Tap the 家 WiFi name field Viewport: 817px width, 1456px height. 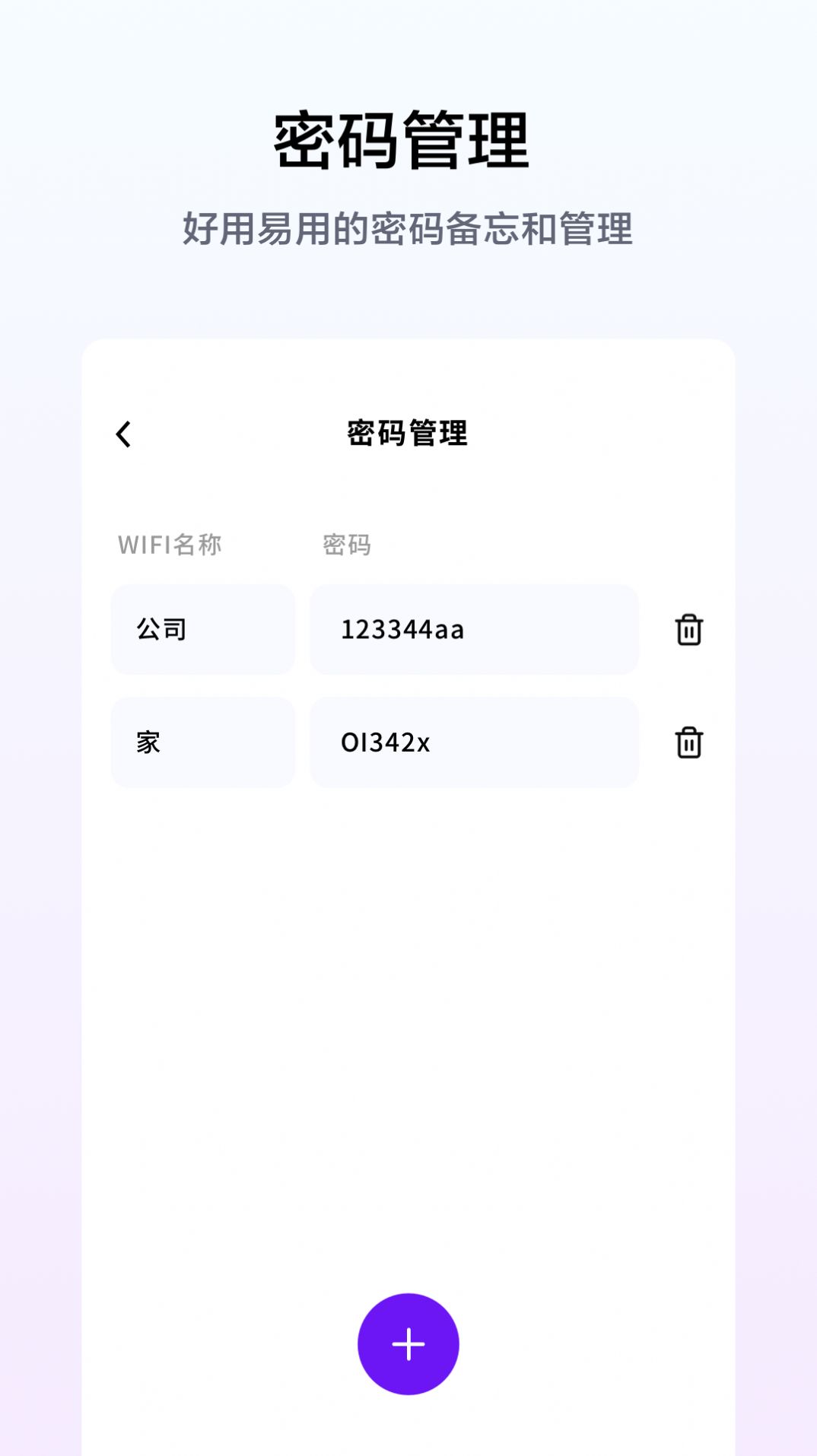(203, 742)
